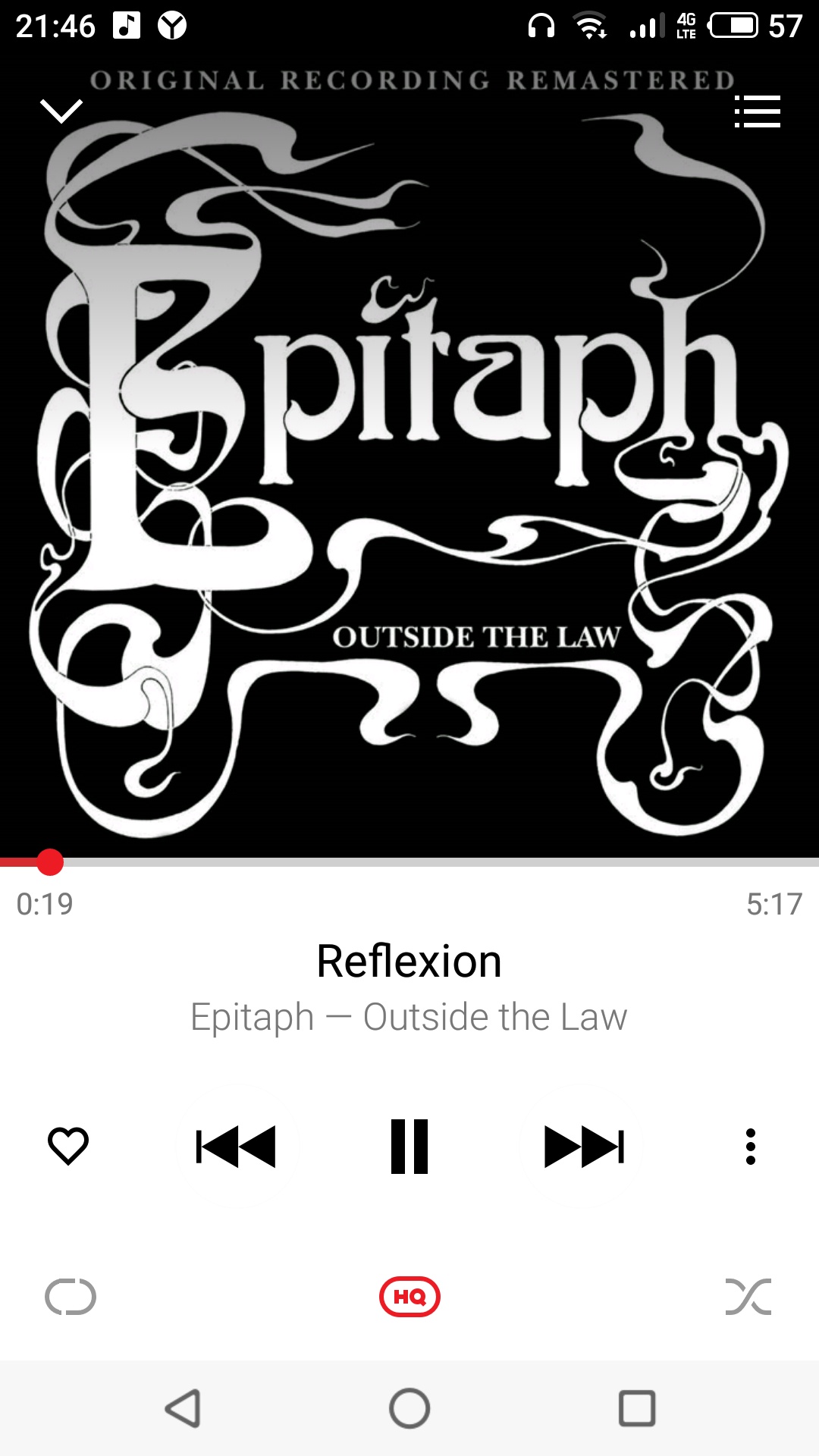Open the three-dot track options menu

750,1146
